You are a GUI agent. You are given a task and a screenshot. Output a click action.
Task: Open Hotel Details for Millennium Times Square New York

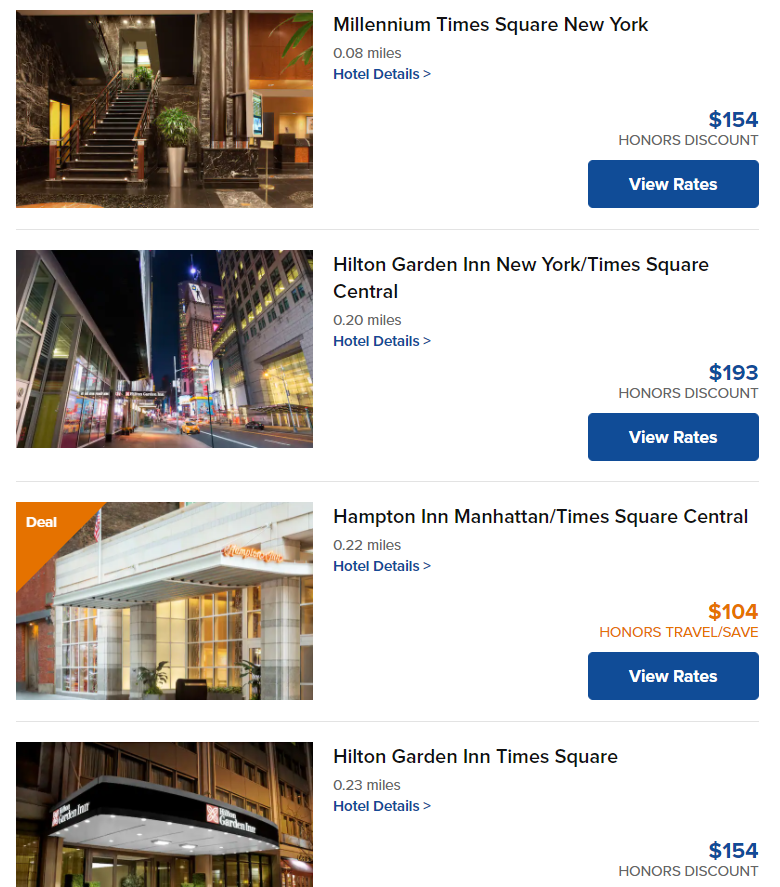click(x=381, y=74)
